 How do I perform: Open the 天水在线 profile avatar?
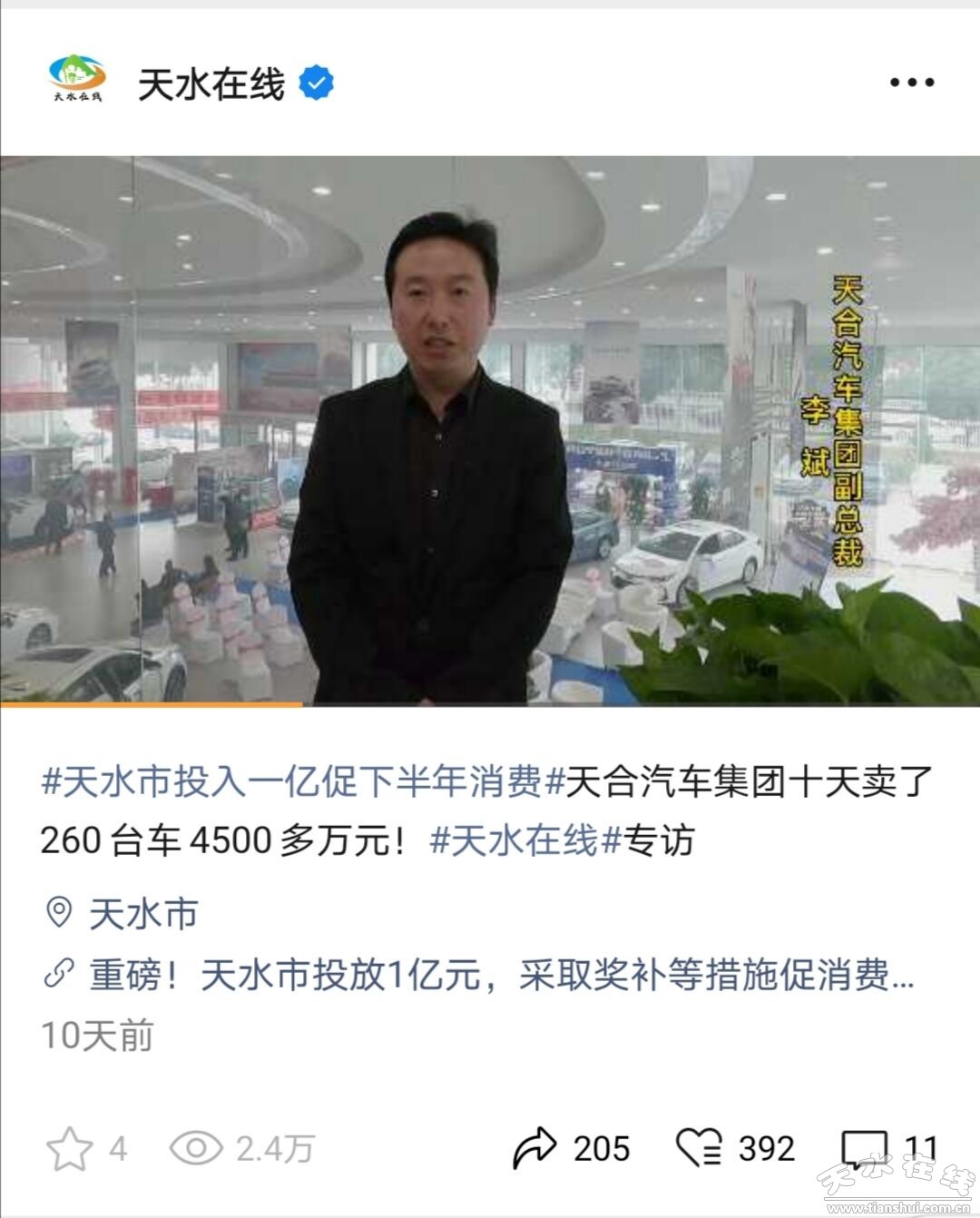tap(77, 80)
